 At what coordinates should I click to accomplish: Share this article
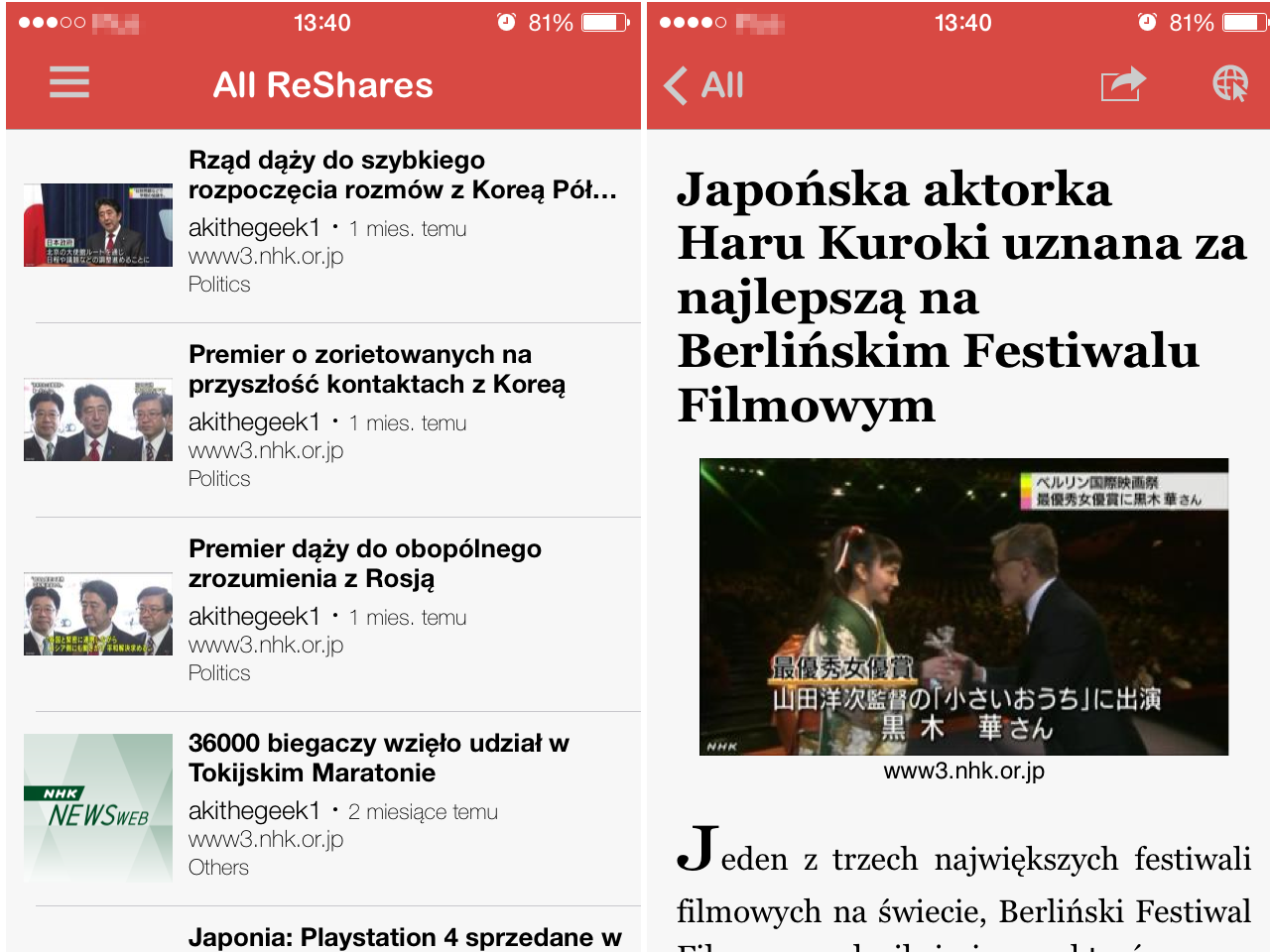pyautogui.click(x=1123, y=84)
